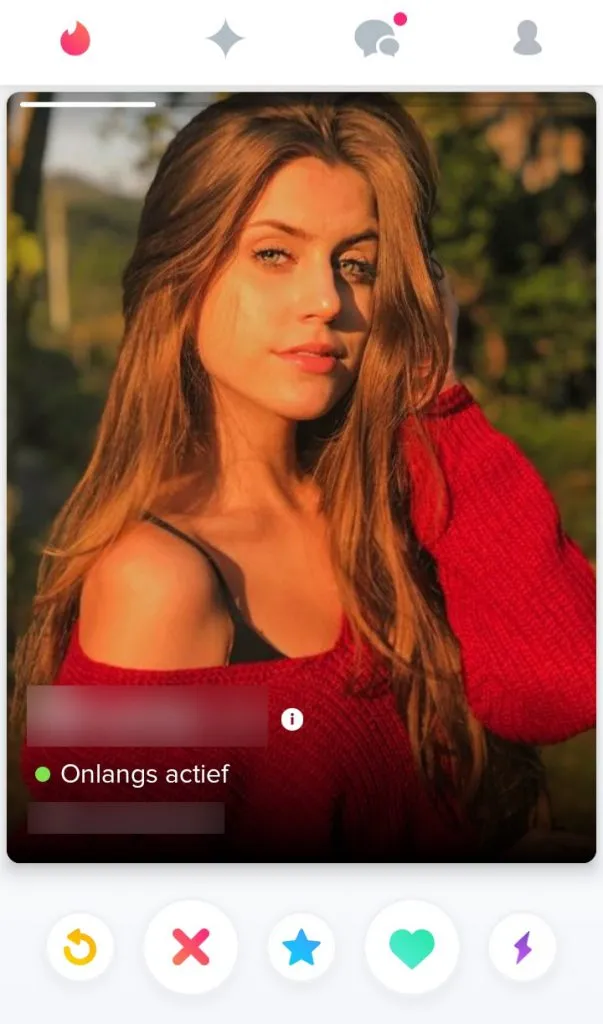603x1024 pixels.
Task: Send a Super Like with the star
Action: (x=301, y=946)
